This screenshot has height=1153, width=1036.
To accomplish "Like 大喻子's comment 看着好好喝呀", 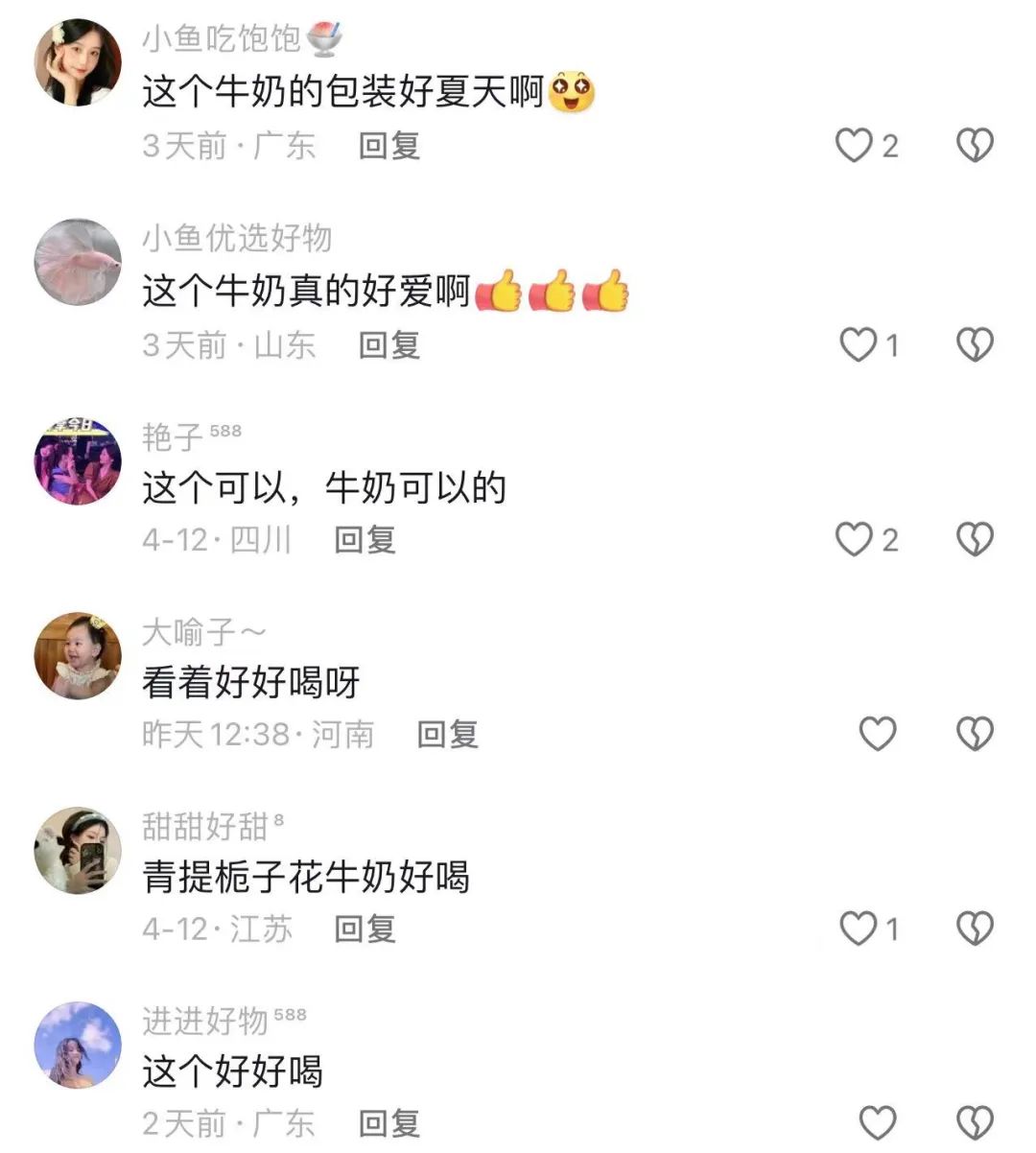I will click(877, 735).
